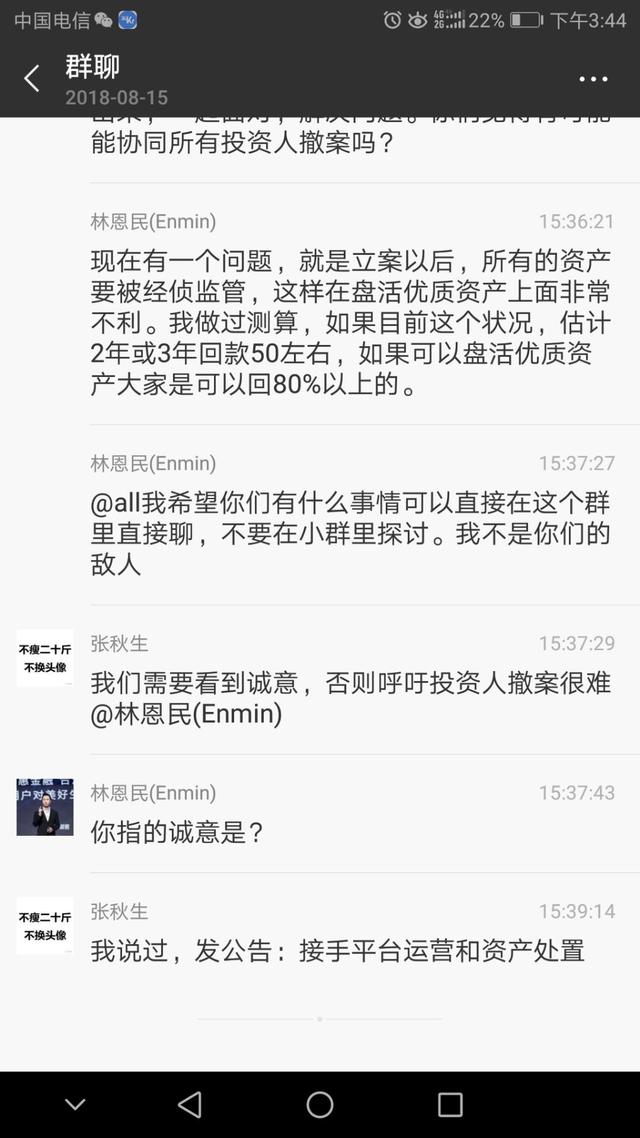Screen dimensions: 640x1138
Task: Tap the system back triangle button
Action: (189, 1104)
